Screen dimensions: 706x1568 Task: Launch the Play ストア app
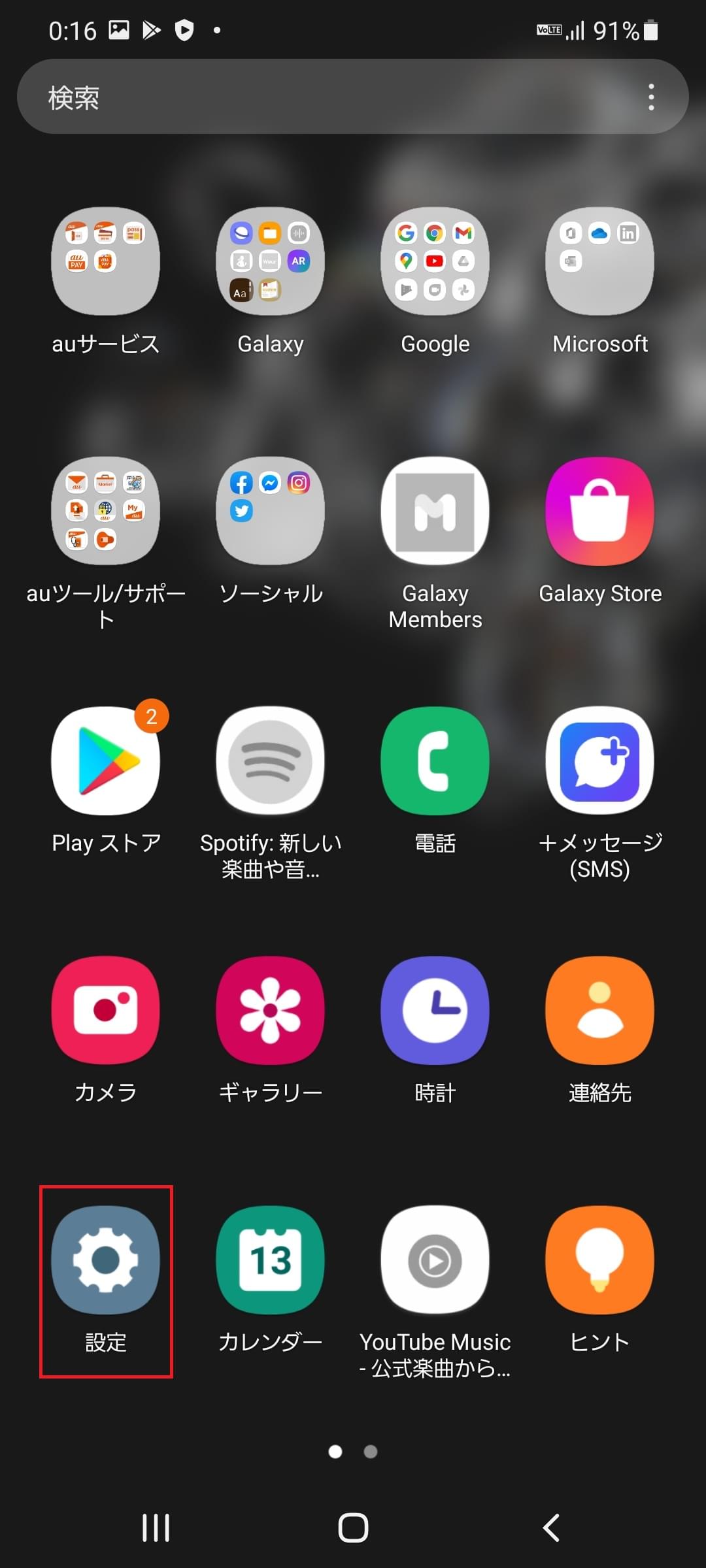click(x=105, y=761)
